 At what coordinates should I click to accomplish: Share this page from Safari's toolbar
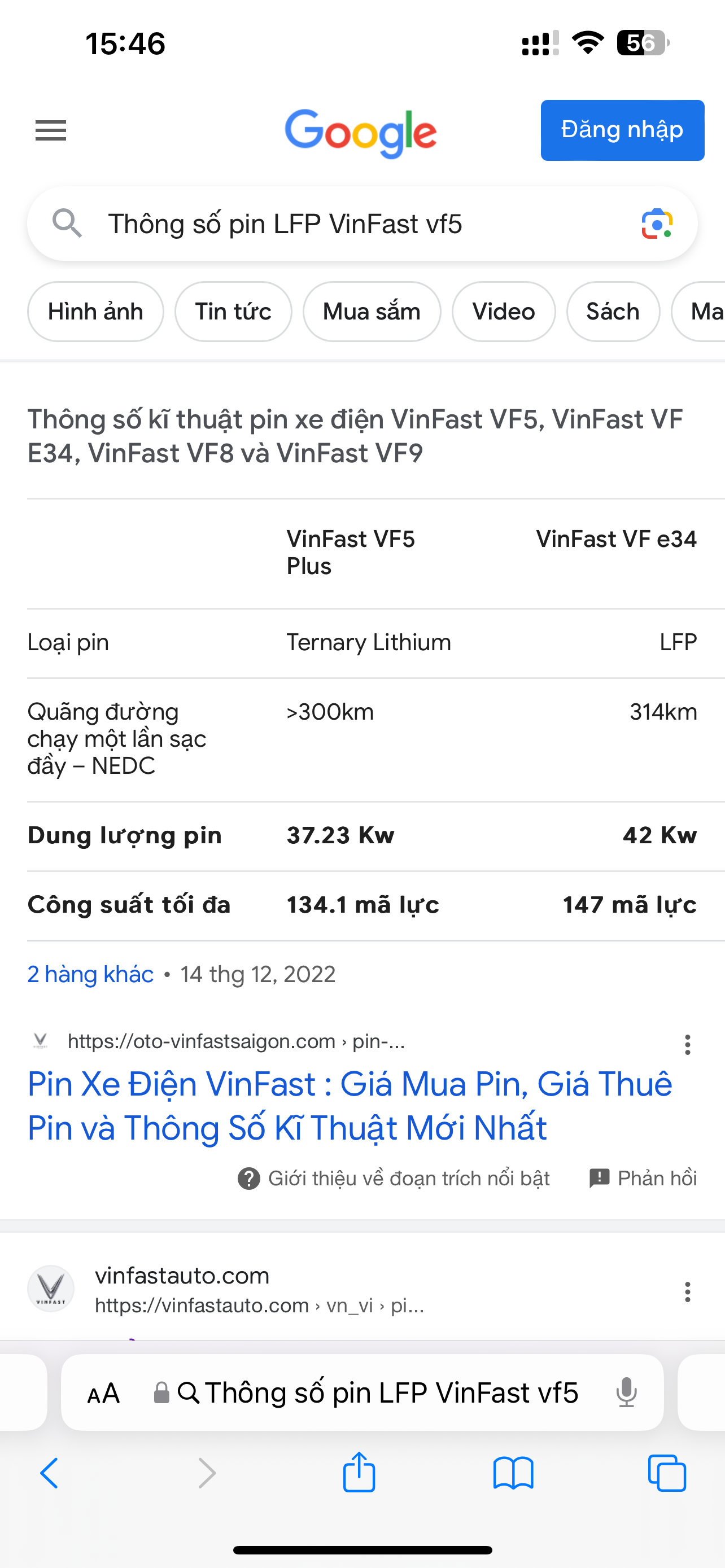(x=359, y=1473)
